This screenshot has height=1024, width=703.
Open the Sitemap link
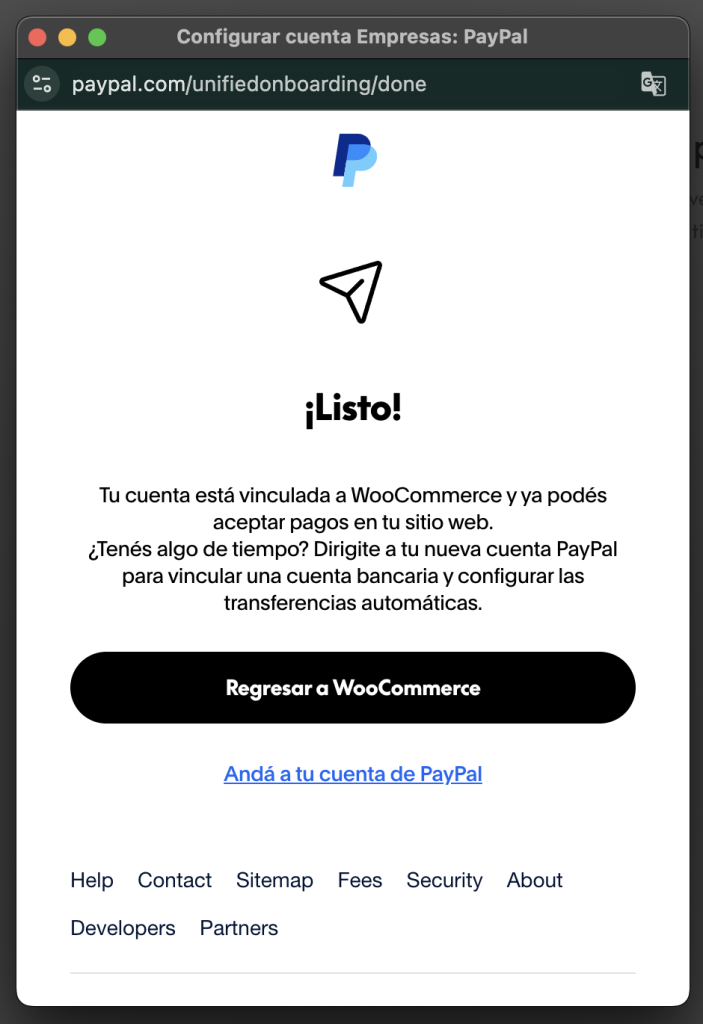(274, 880)
